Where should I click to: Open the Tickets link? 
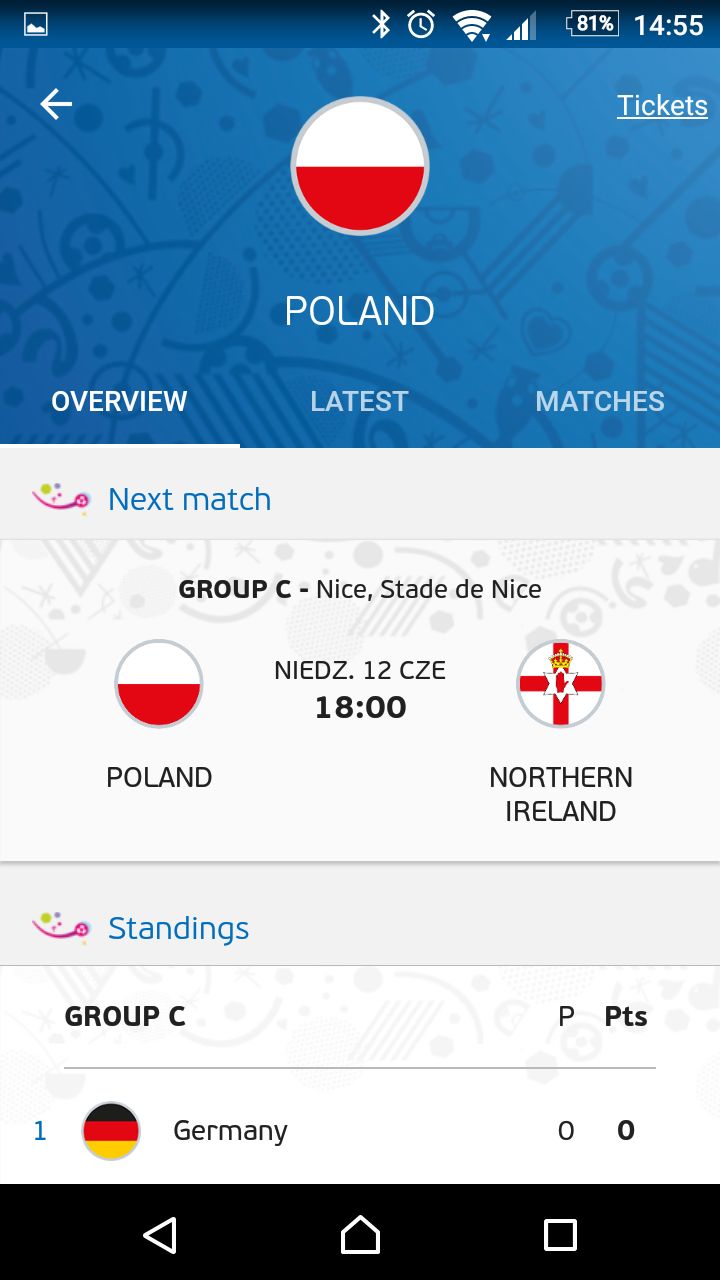coord(661,105)
